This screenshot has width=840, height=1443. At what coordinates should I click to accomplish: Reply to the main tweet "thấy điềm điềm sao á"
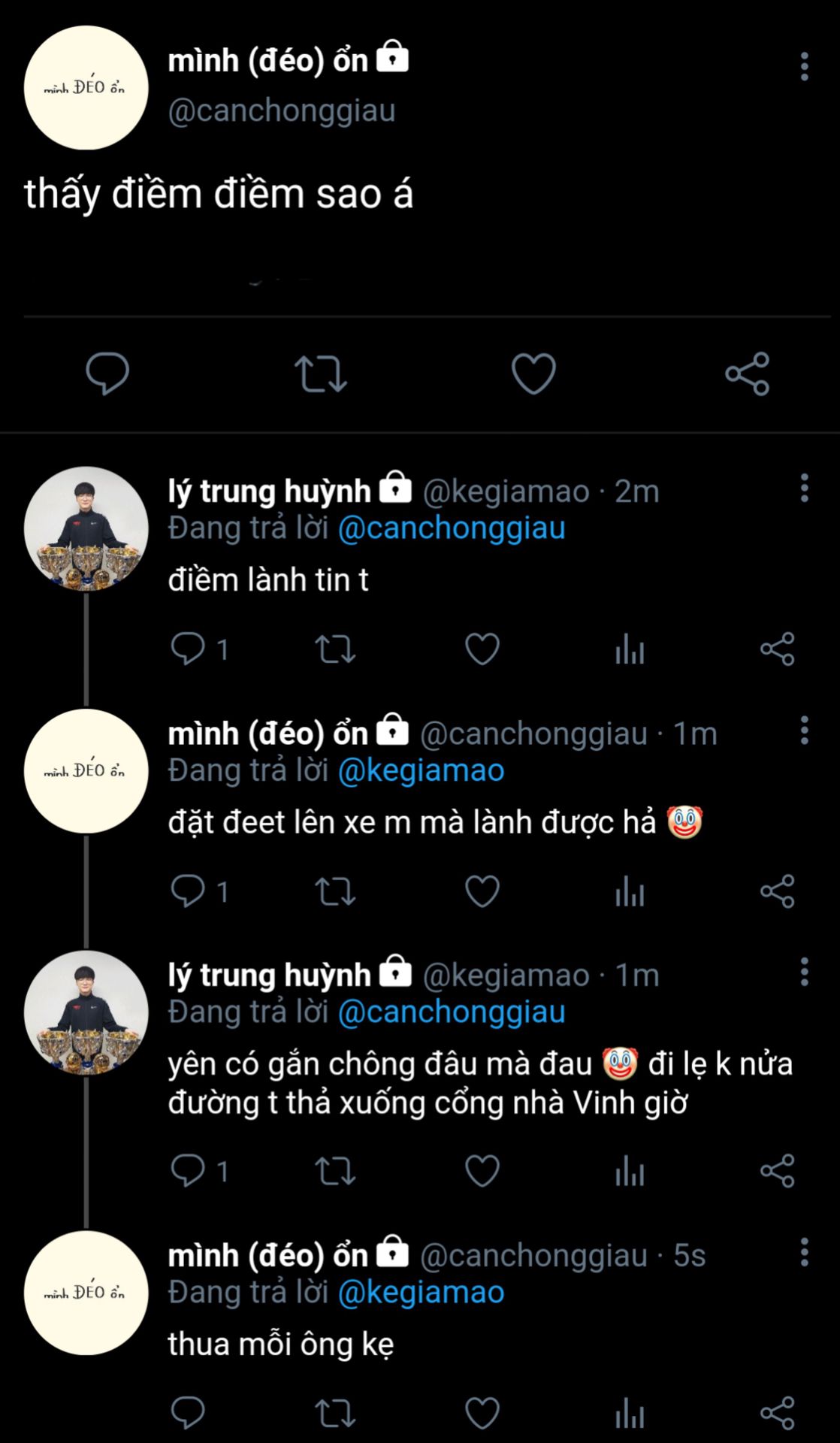click(x=107, y=374)
